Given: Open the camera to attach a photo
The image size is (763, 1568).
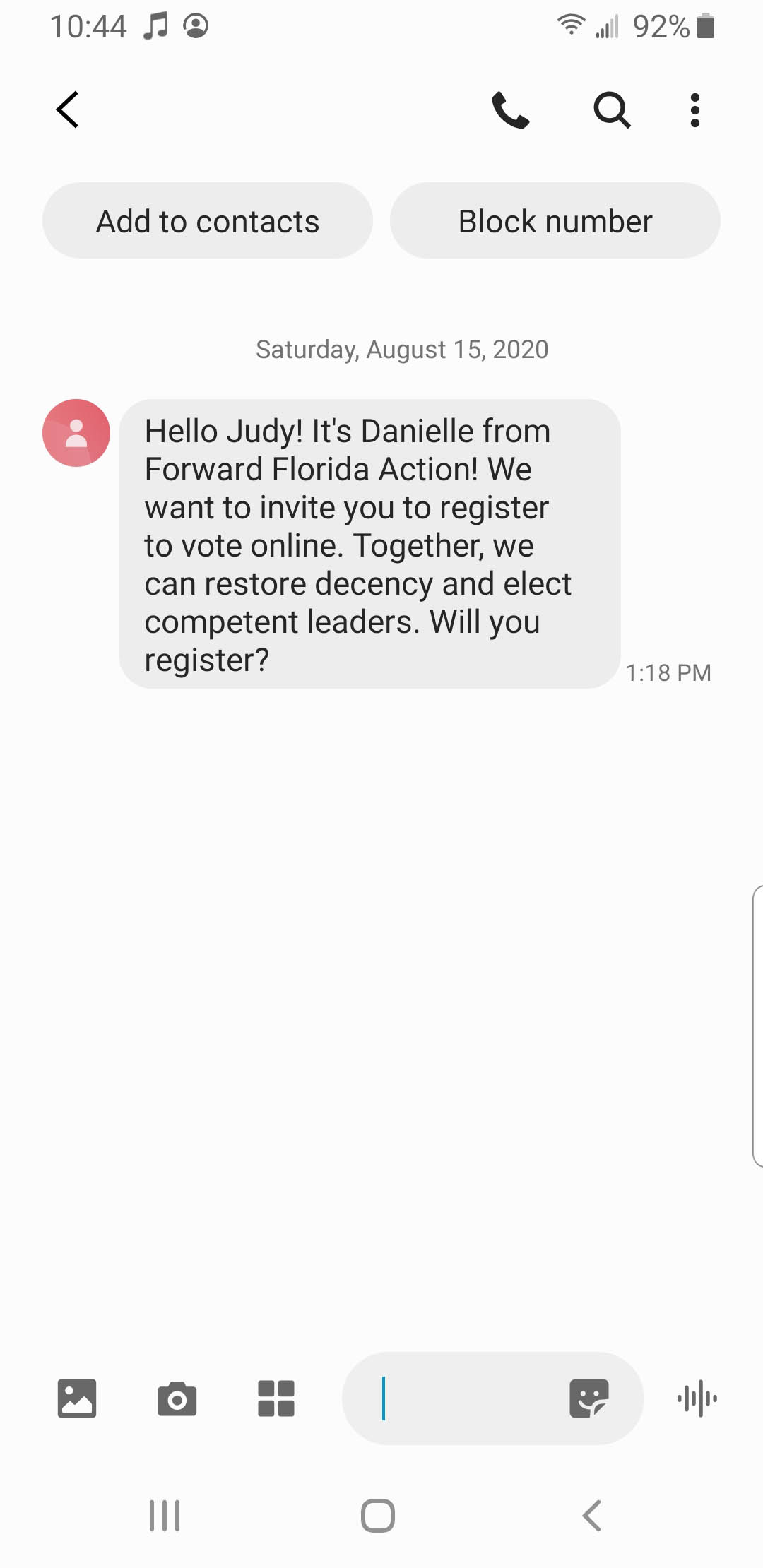Looking at the screenshot, I should 177,1398.
